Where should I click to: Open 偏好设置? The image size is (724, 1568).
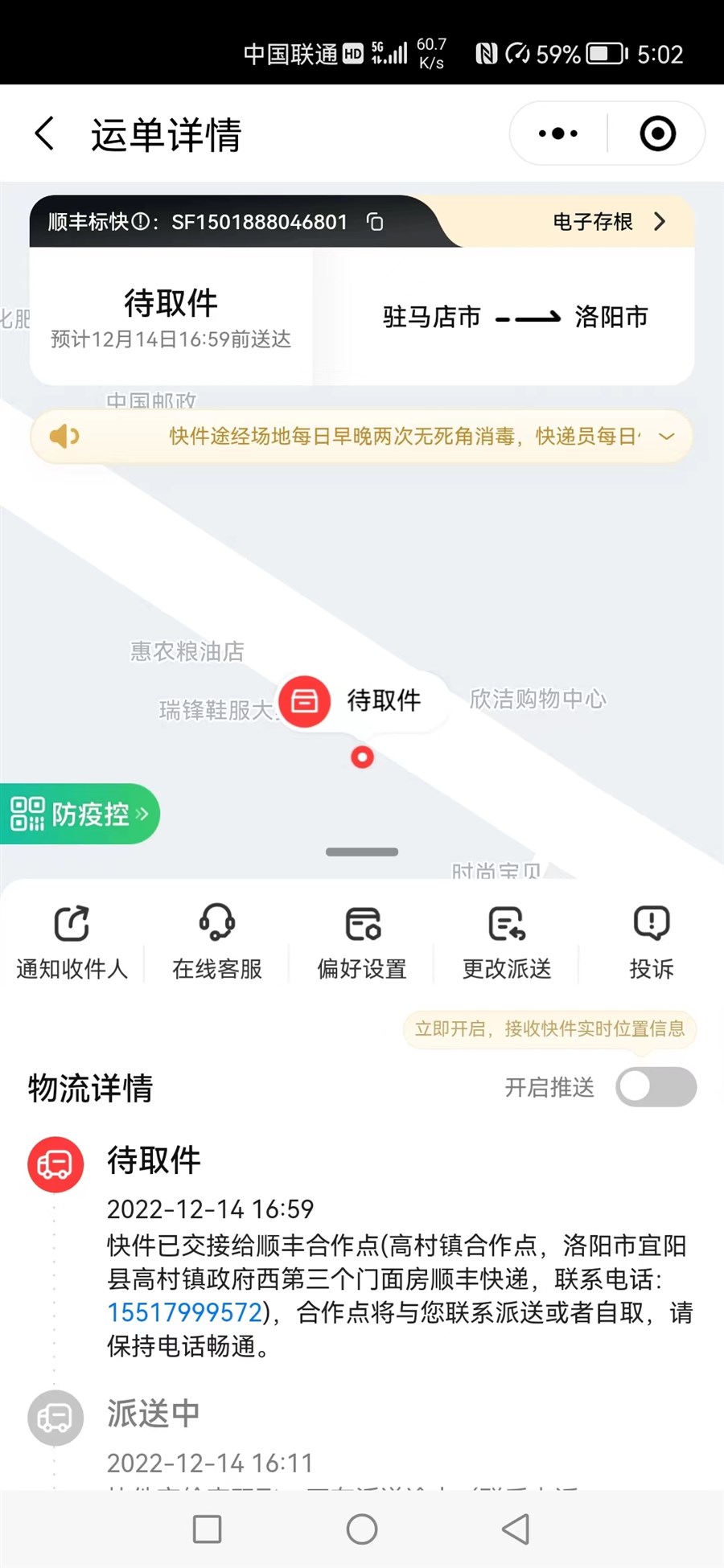coord(362,942)
